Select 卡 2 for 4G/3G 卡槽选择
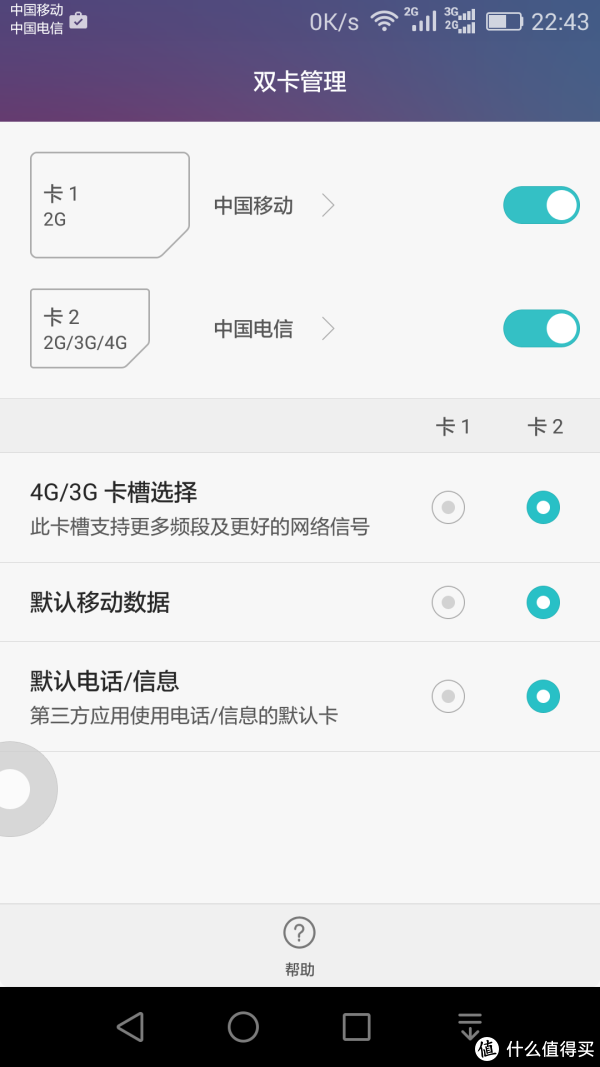Image resolution: width=600 pixels, height=1067 pixels. click(x=543, y=508)
